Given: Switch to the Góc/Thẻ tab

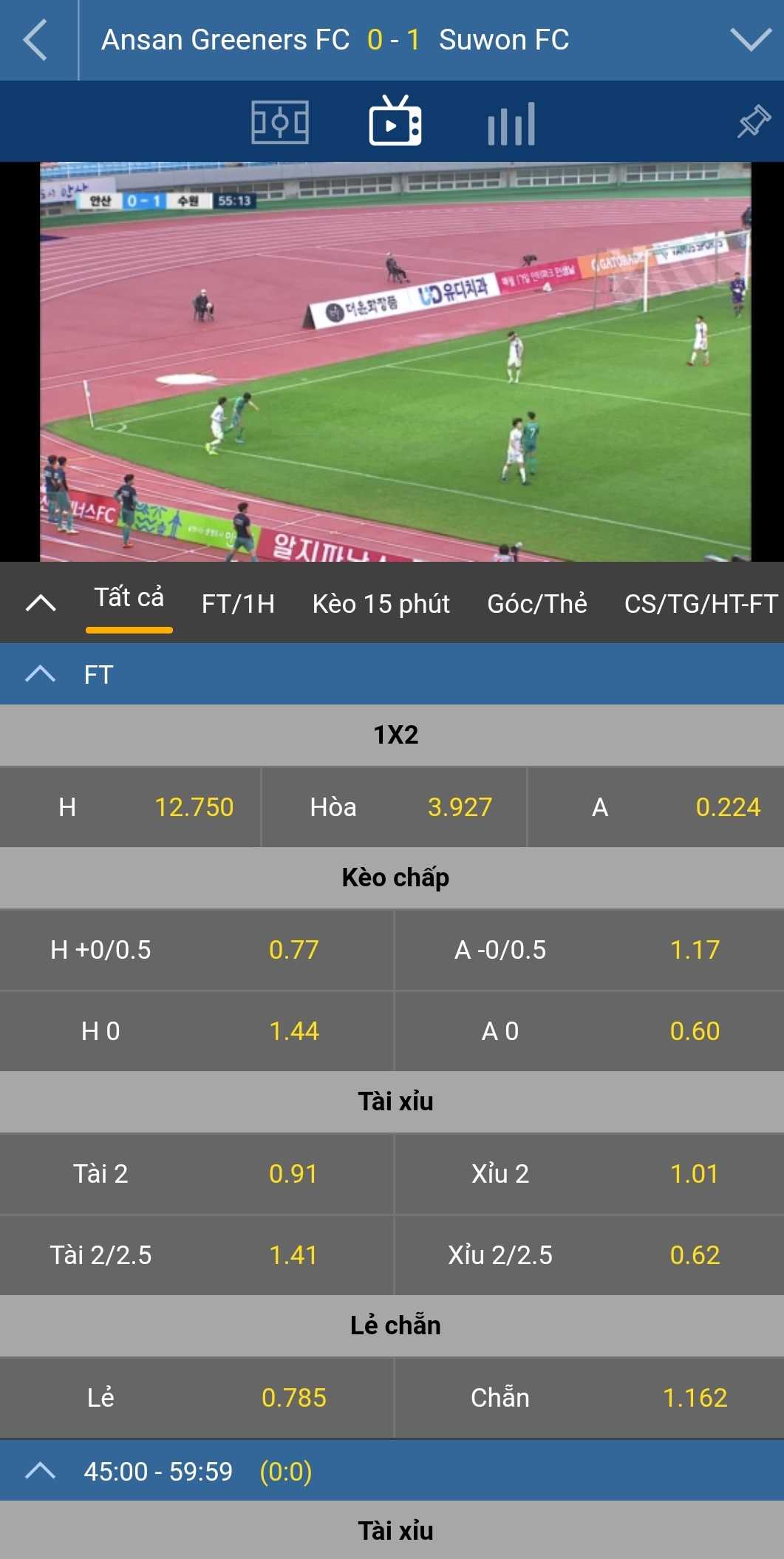Looking at the screenshot, I should point(536,604).
